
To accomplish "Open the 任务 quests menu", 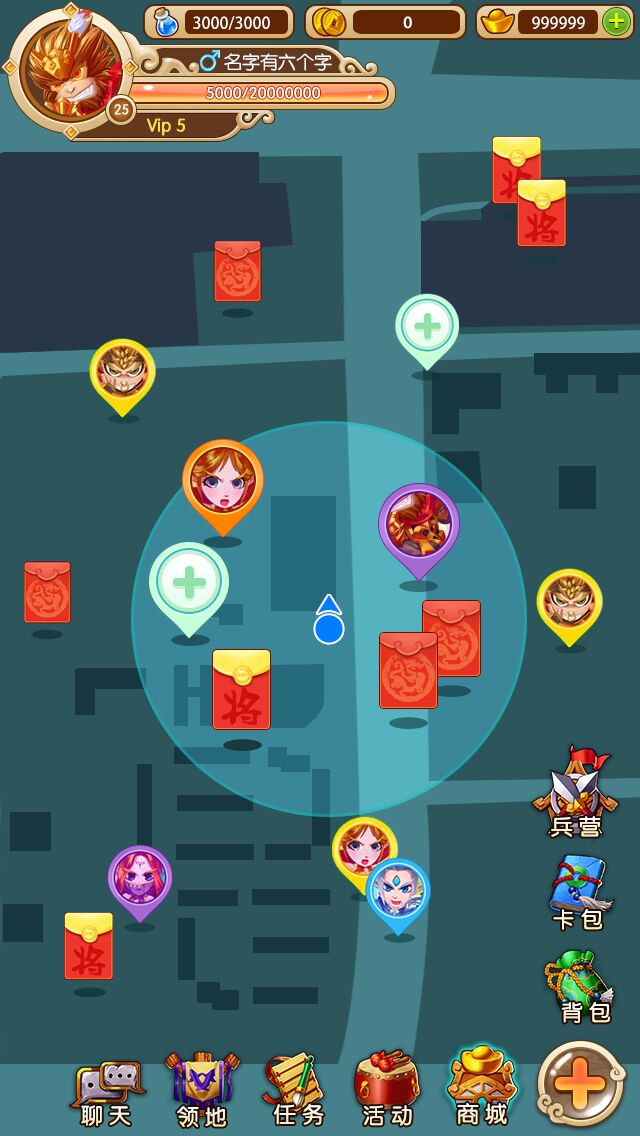I will pos(298,1090).
